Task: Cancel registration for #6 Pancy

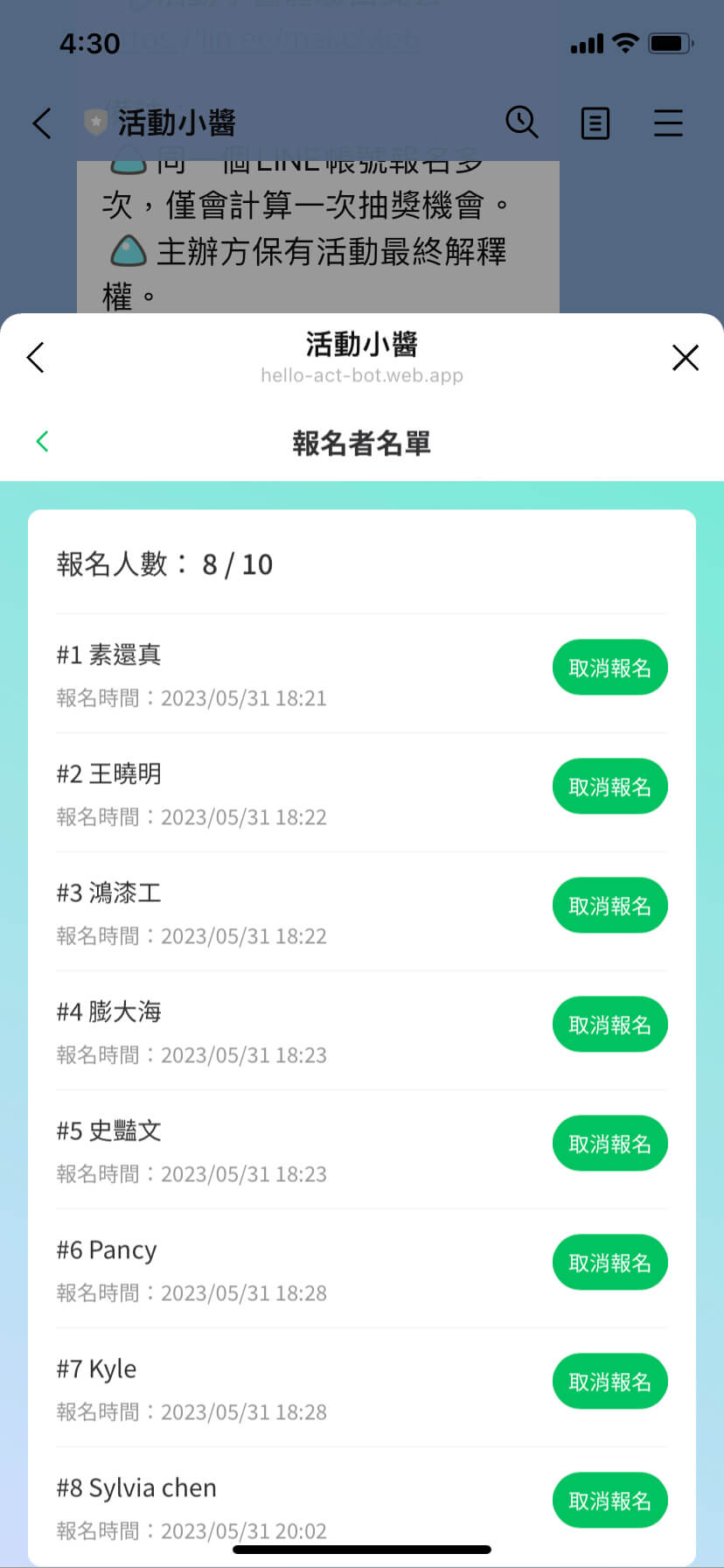Action: 609,1262
